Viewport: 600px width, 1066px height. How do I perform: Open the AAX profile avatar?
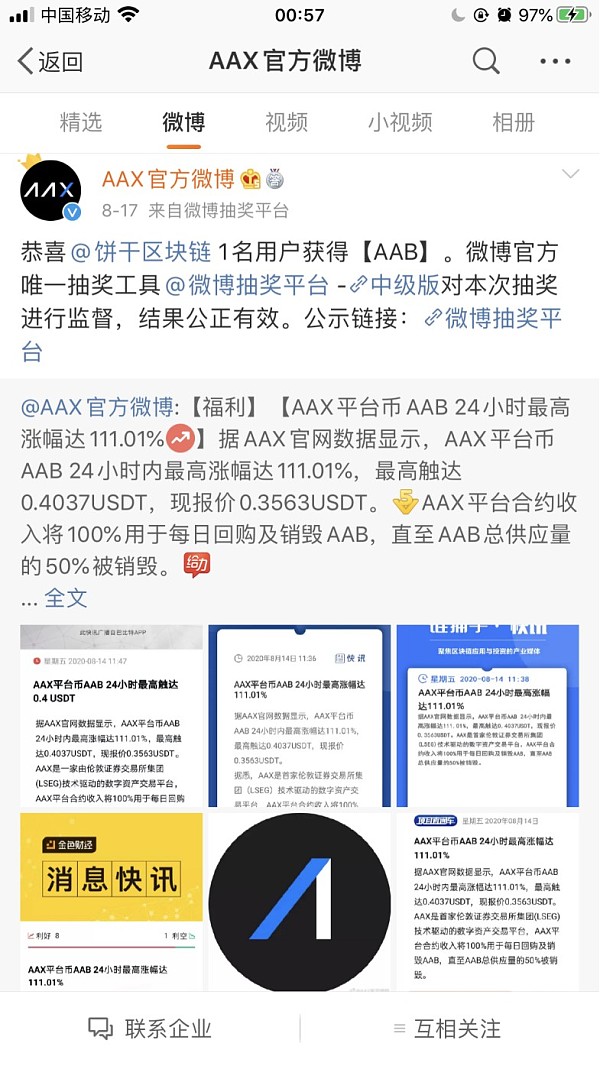coord(51,190)
